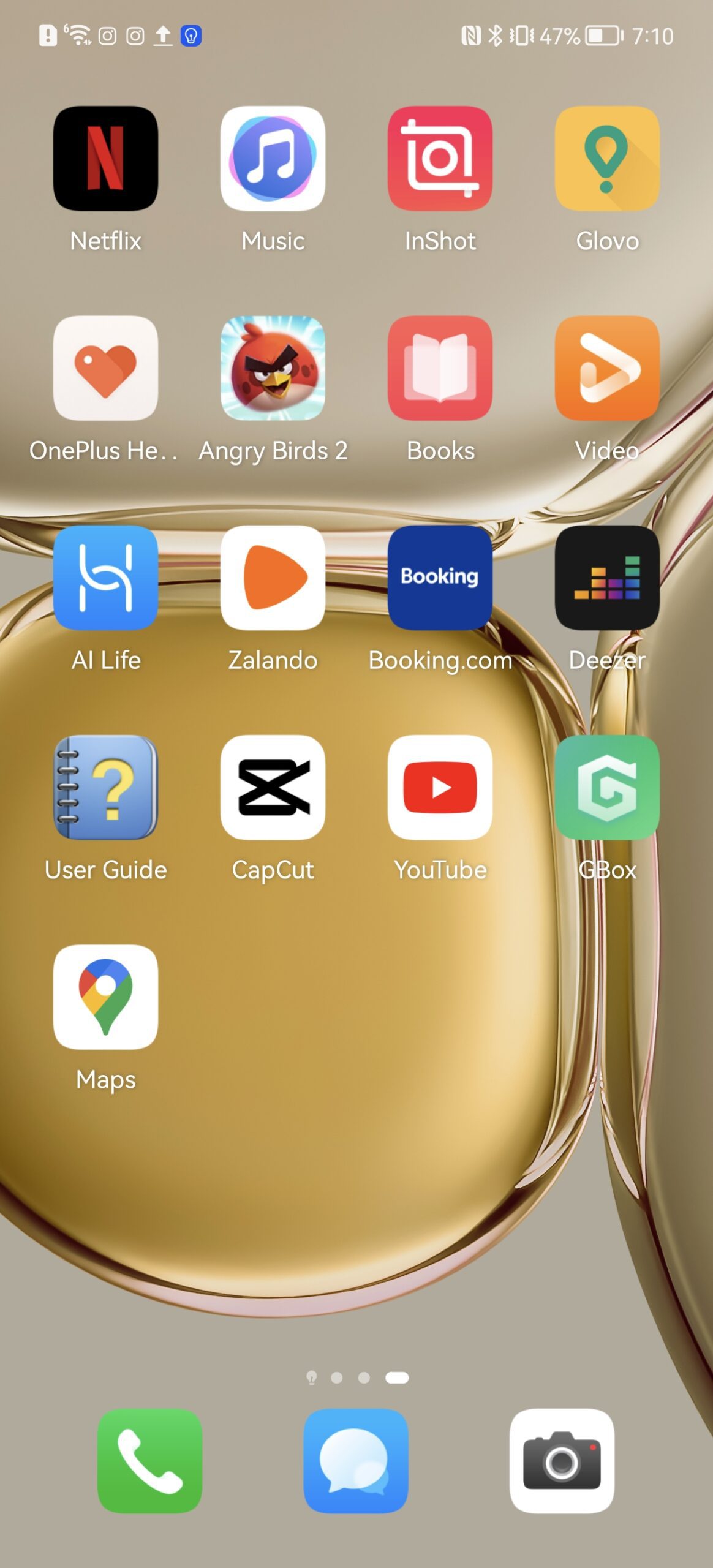This screenshot has width=713, height=1568.
Task: Open the Netflix app
Action: pos(105,159)
